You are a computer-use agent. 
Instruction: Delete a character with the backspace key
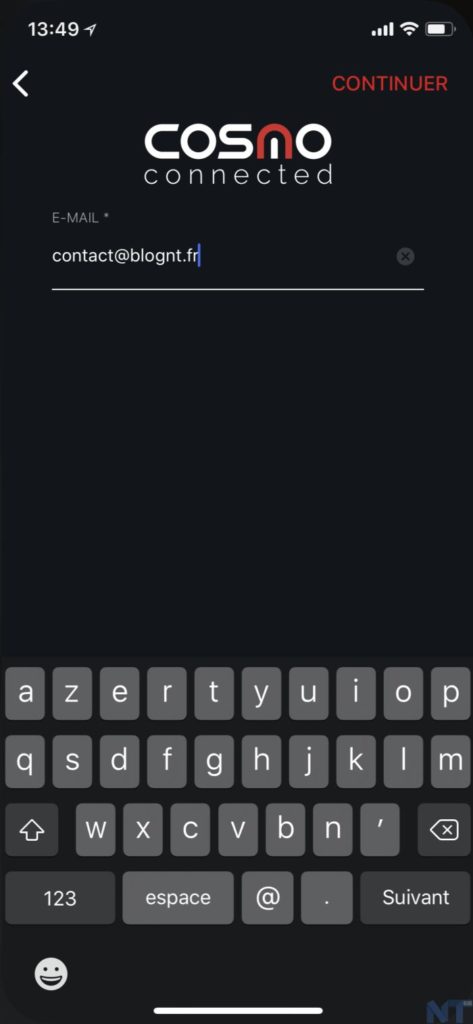point(444,829)
